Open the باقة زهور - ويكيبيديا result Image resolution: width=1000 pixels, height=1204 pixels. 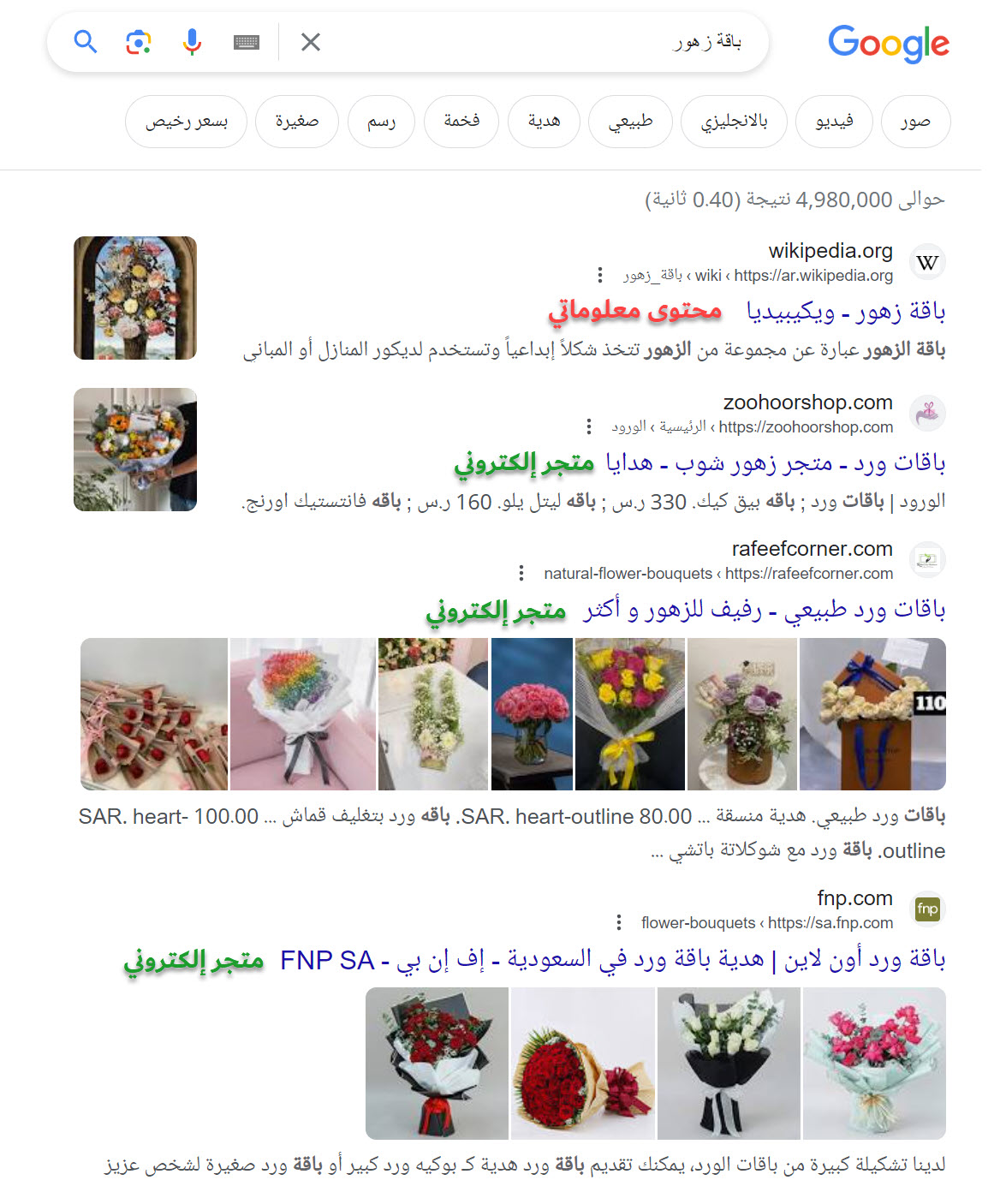pyautogui.click(x=845, y=312)
